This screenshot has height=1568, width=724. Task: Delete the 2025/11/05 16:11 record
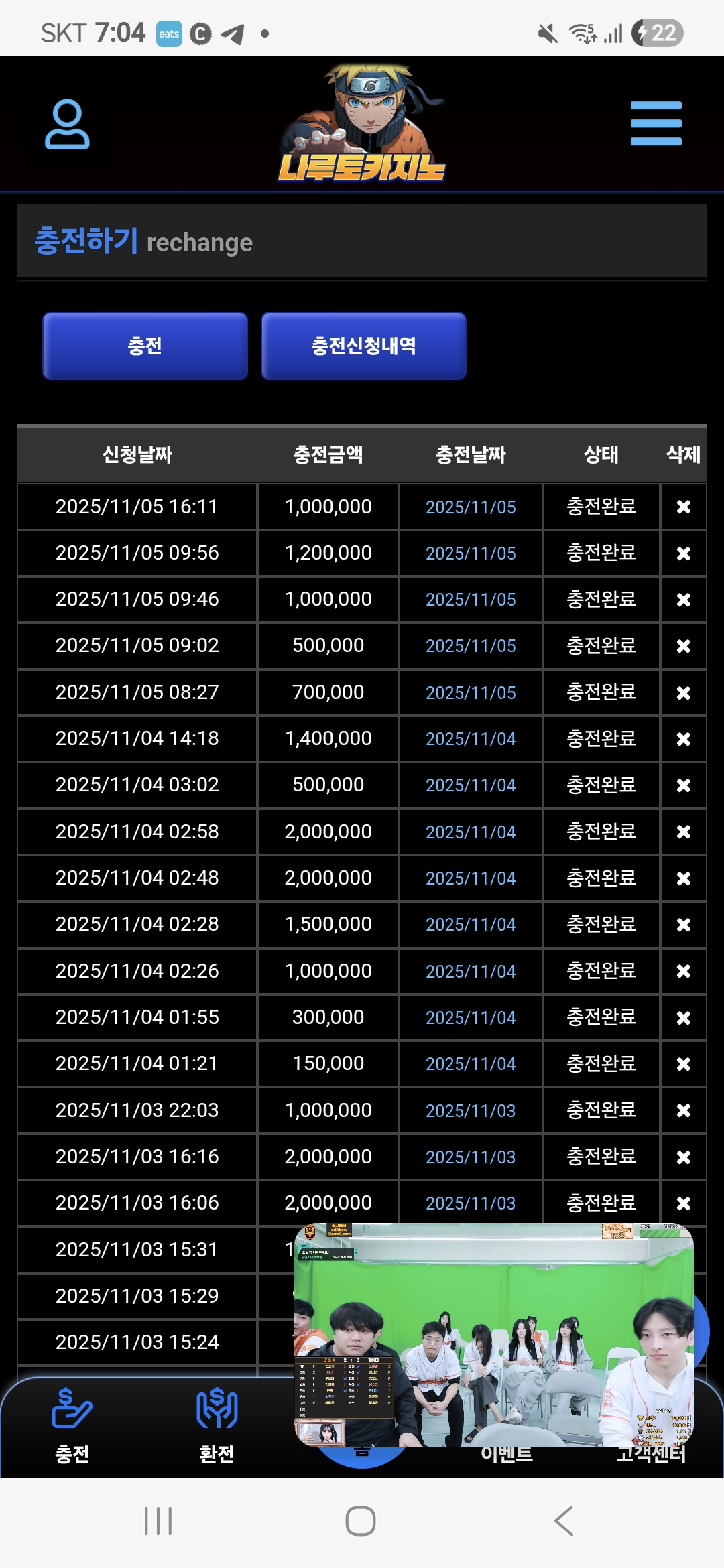point(683,507)
